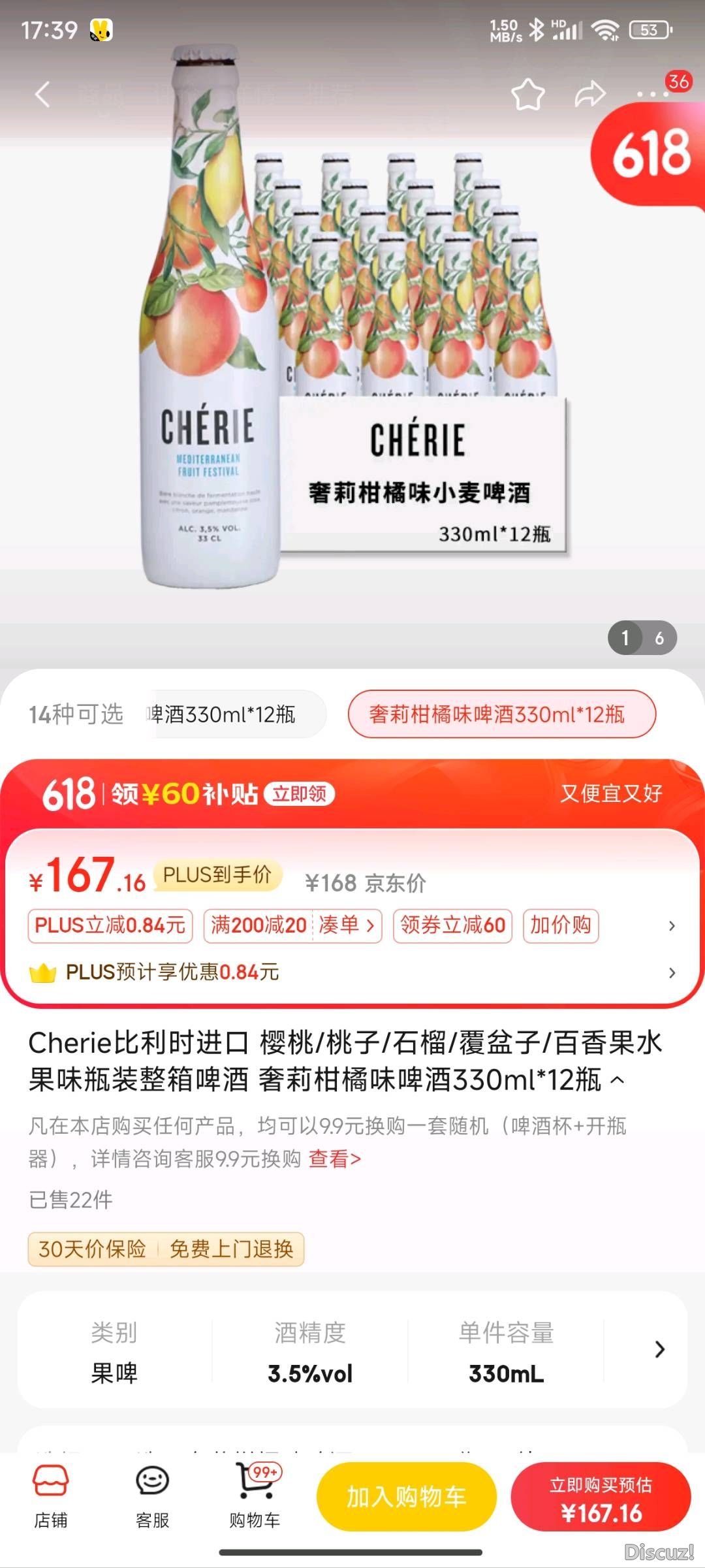The height and width of the screenshot is (1568, 705).
Task: Open the 领券立减60 coupon
Action: [452, 925]
